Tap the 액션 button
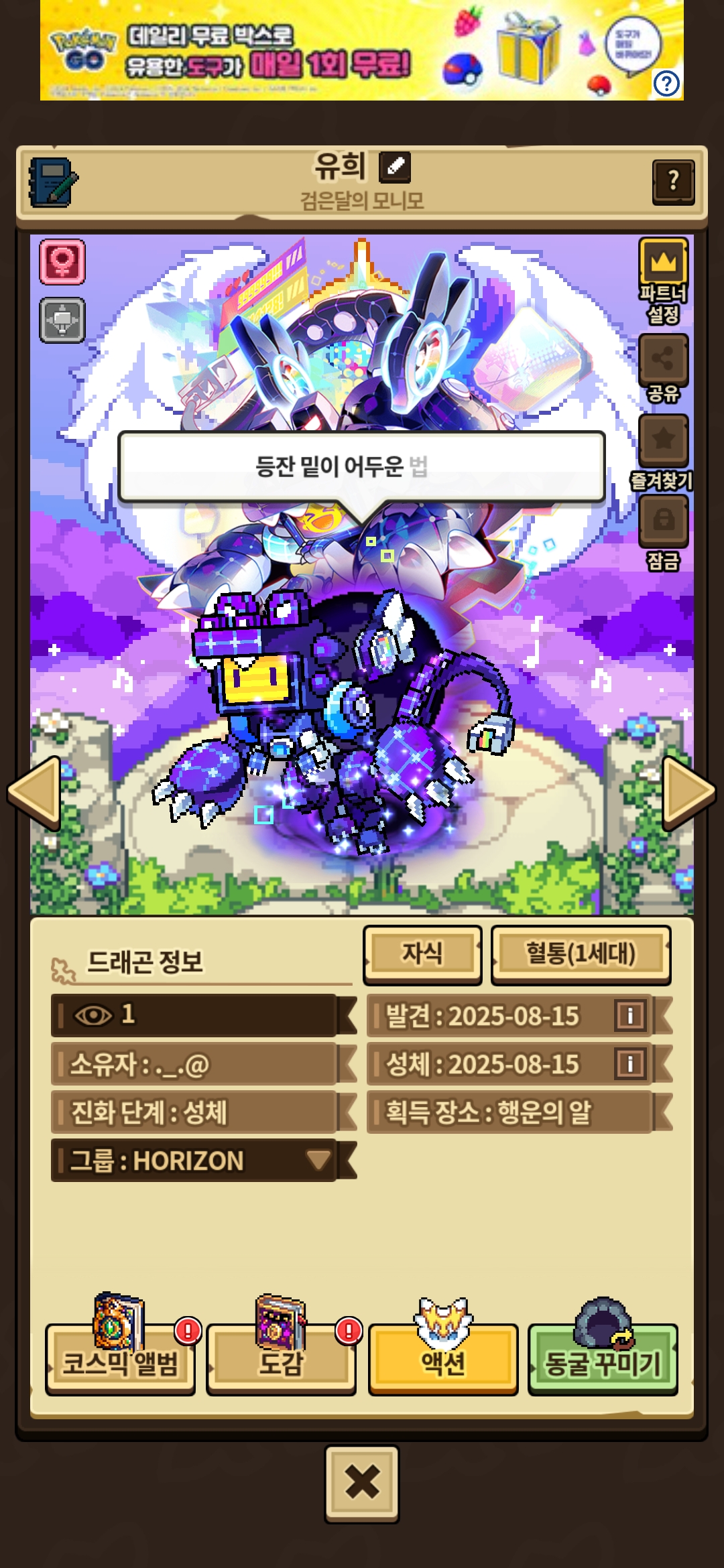Screen dimensions: 724x1568 [442, 1361]
